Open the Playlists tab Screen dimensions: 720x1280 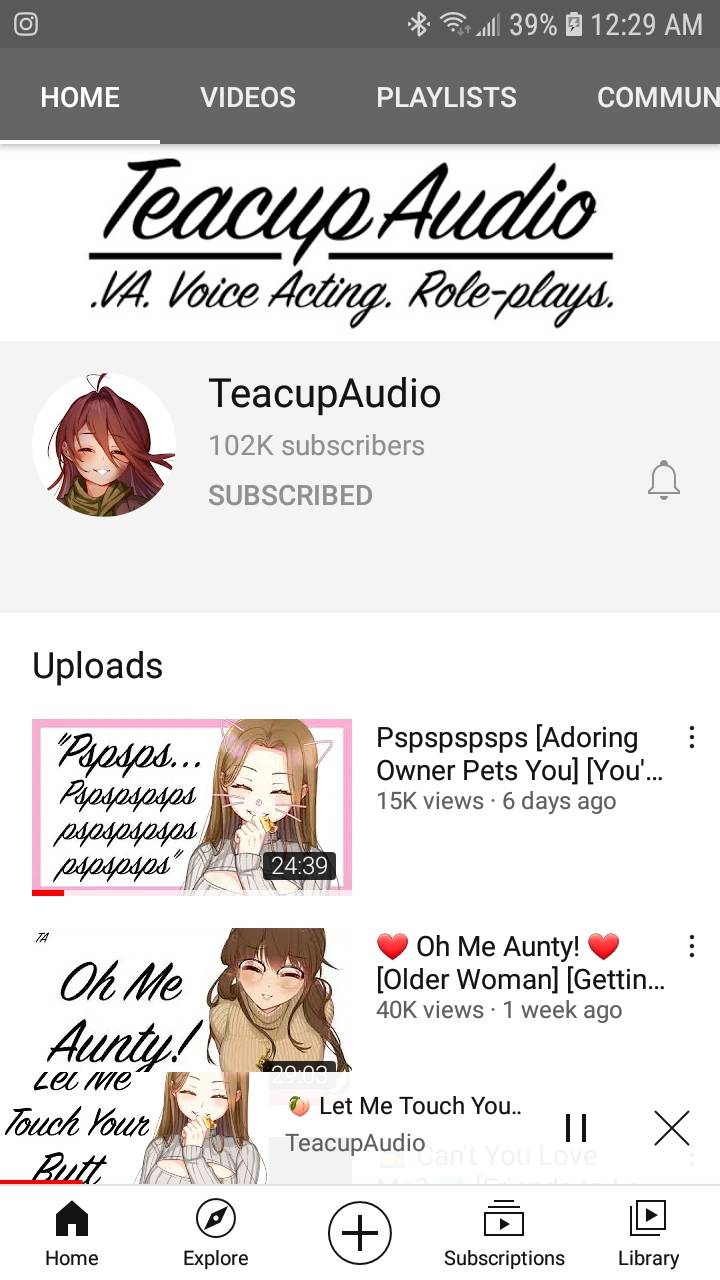(x=446, y=97)
